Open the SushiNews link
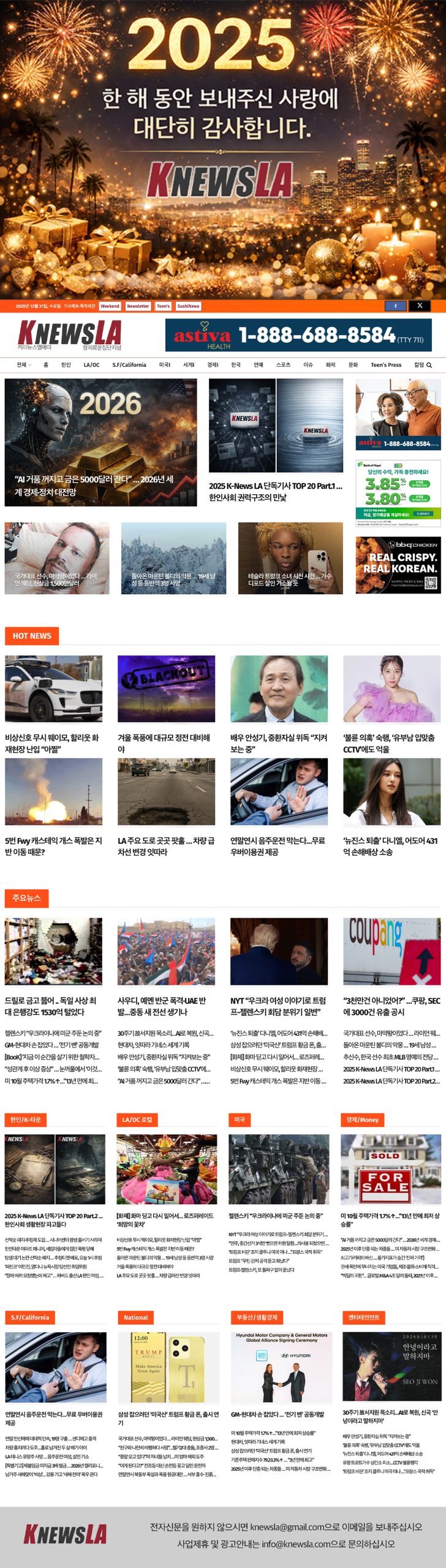This screenshot has width=446, height=1568. [x=188, y=306]
